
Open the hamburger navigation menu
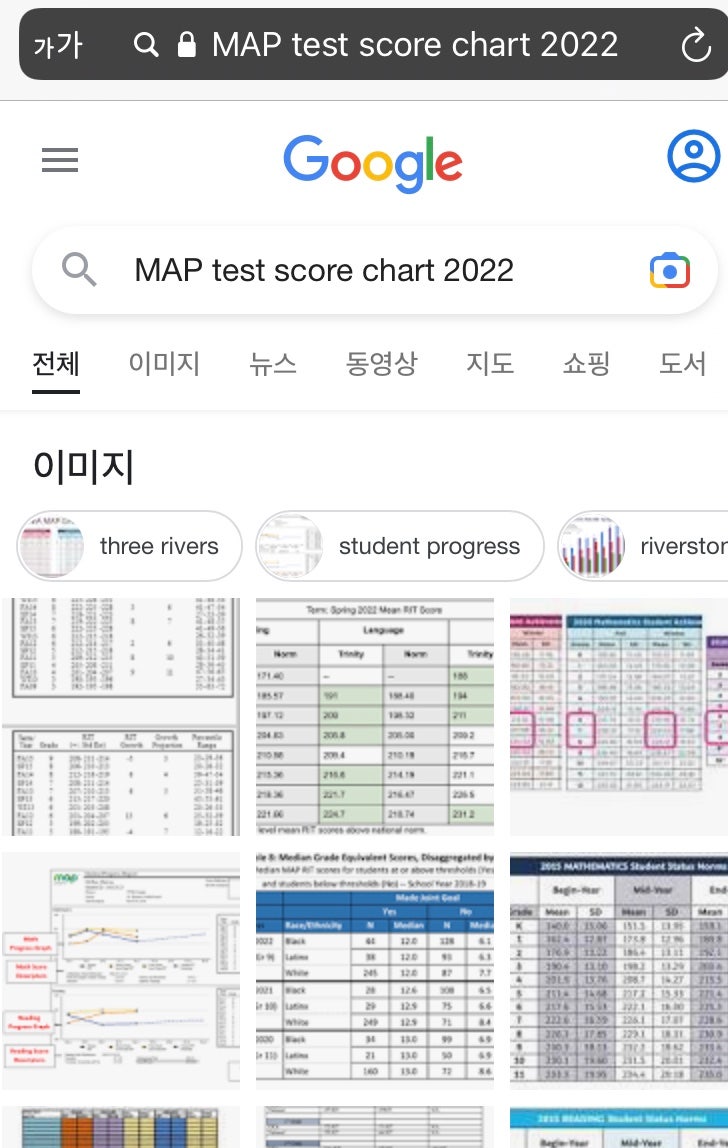point(60,160)
